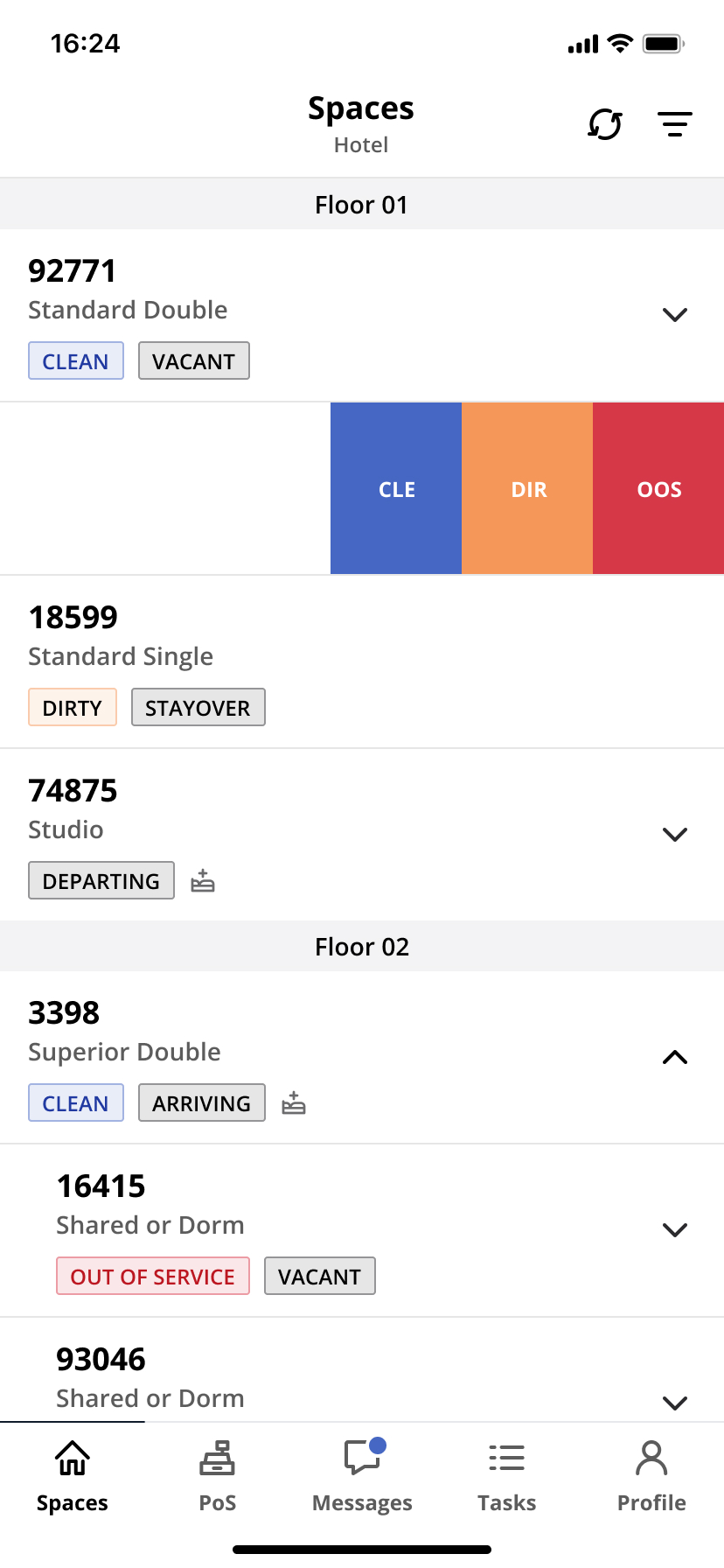This screenshot has height=1568, width=724.
Task: Expand room 16415 details chevron
Action: (x=674, y=1229)
